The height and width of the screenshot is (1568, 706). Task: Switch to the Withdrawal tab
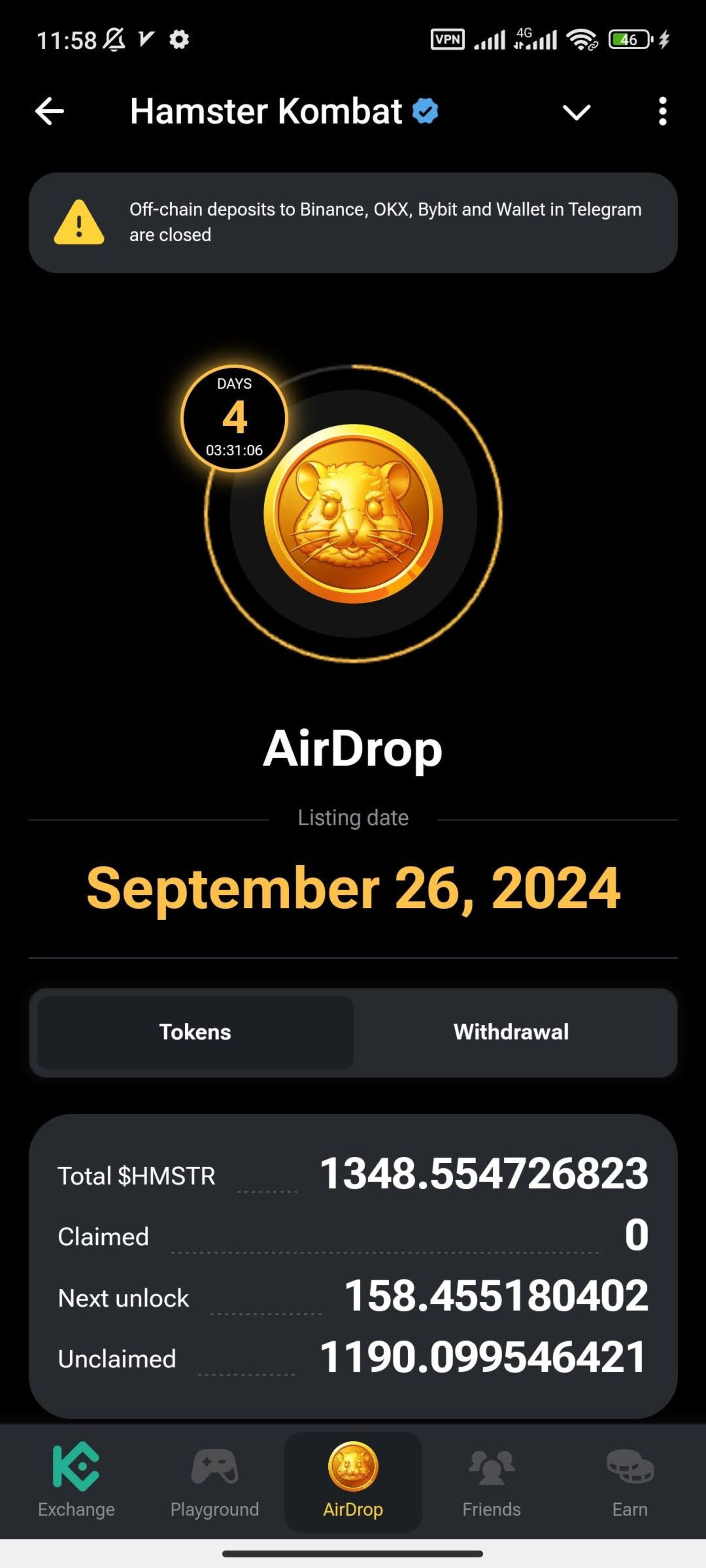pos(511,1032)
